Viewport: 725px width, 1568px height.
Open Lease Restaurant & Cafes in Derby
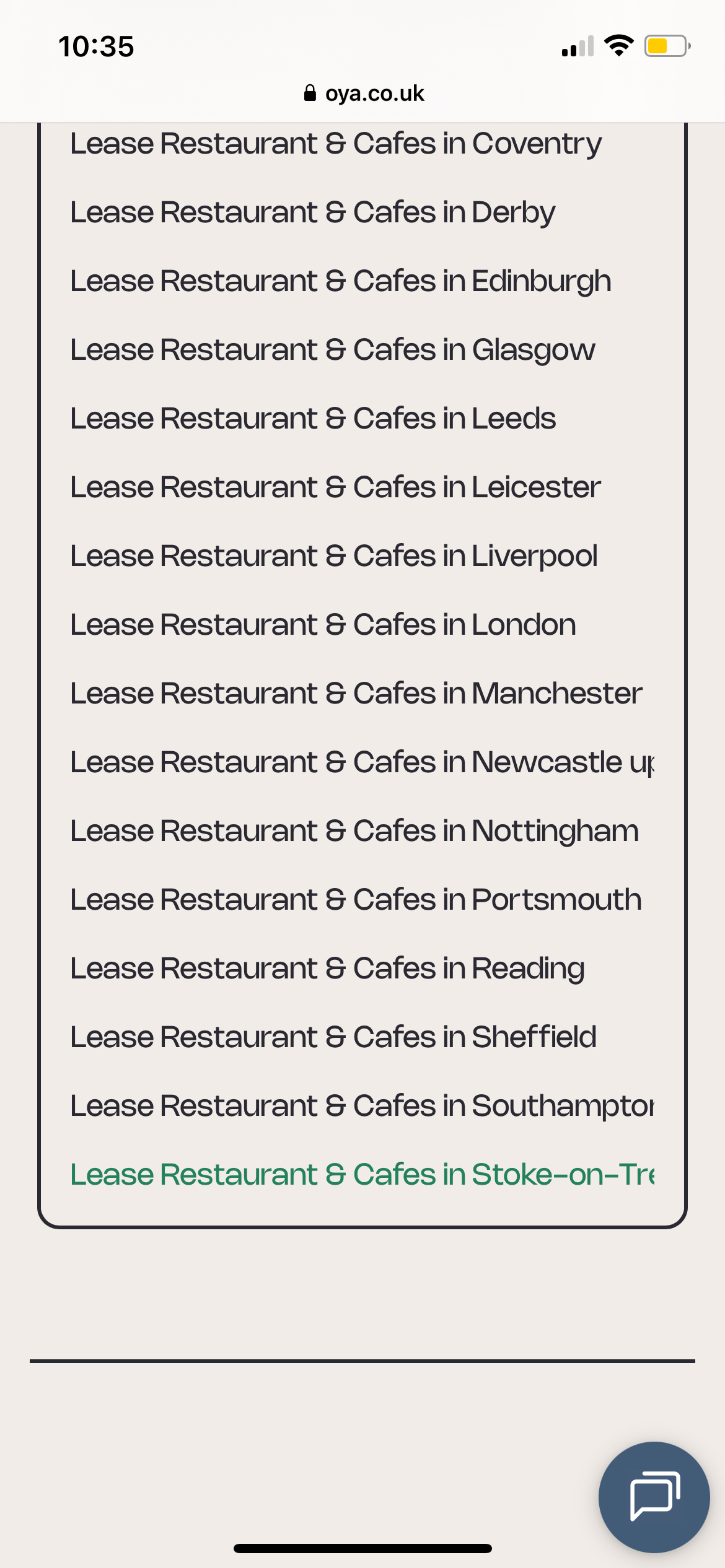312,212
